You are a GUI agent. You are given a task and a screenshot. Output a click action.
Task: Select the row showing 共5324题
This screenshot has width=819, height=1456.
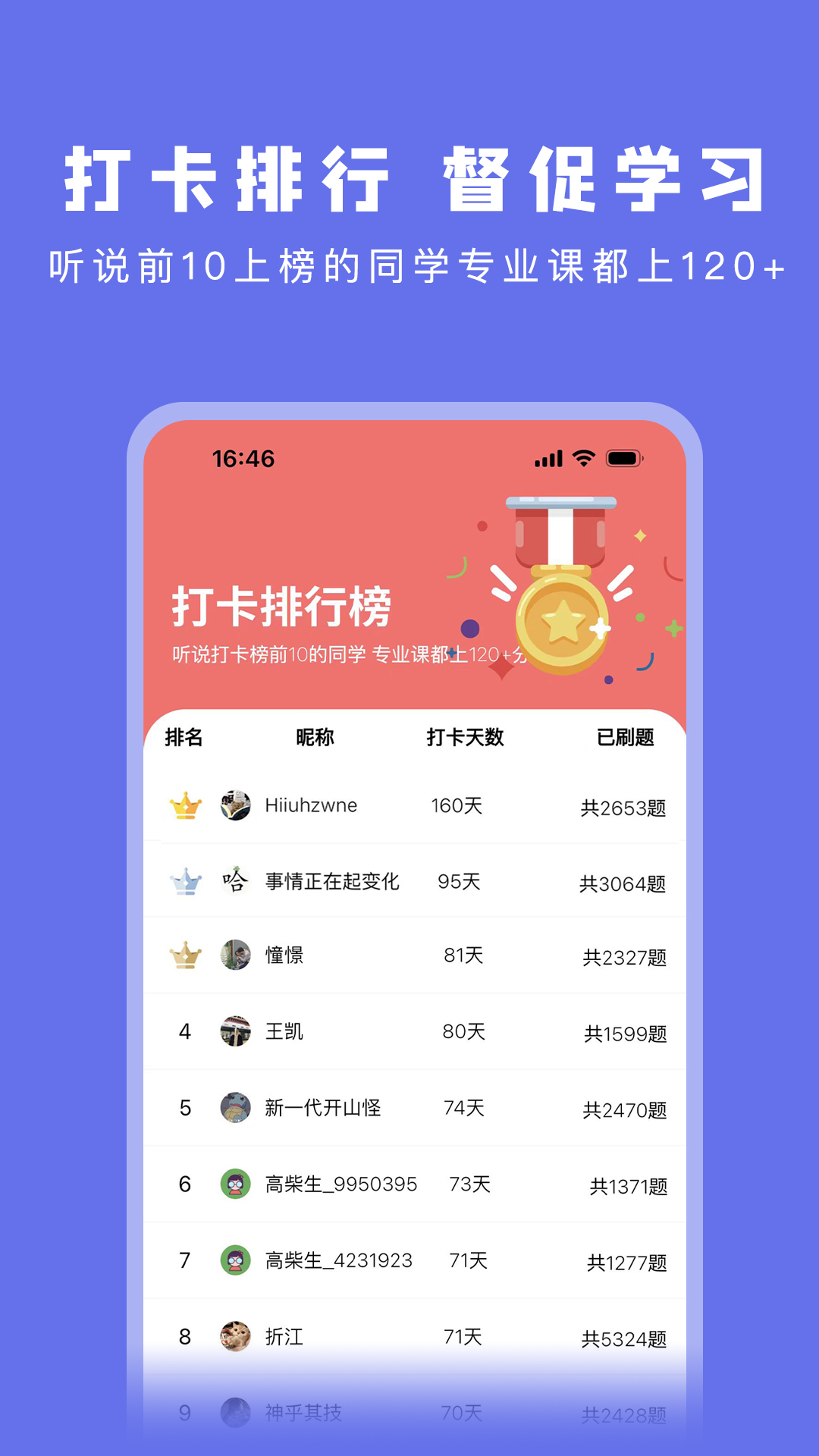[x=623, y=1338]
